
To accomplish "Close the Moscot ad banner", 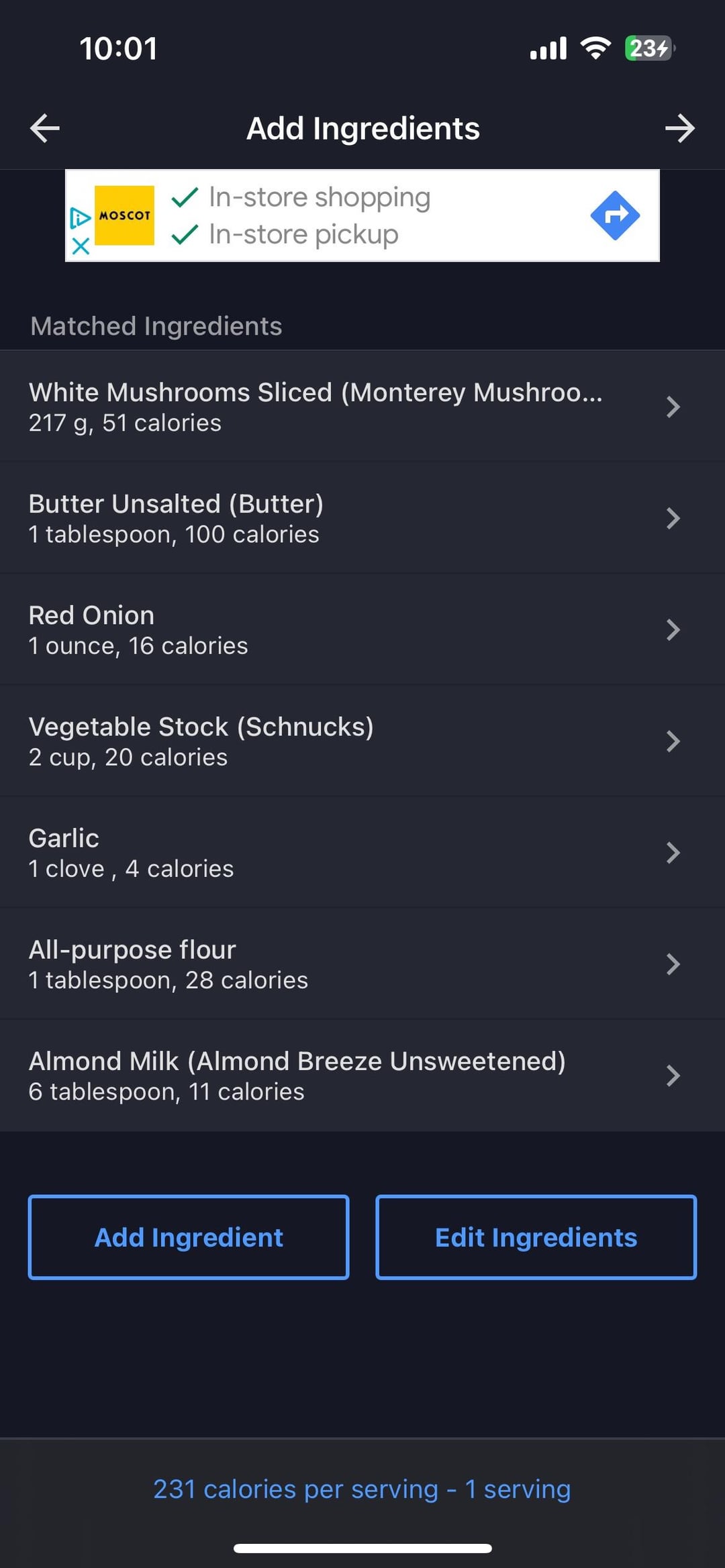I will pos(81,246).
